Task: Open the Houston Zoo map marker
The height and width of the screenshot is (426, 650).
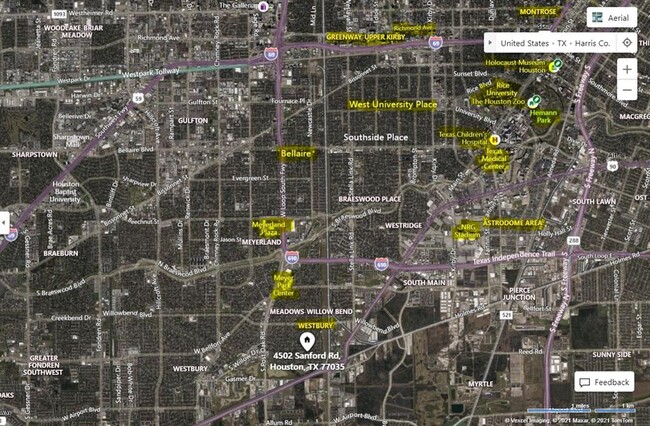Action: (534, 101)
